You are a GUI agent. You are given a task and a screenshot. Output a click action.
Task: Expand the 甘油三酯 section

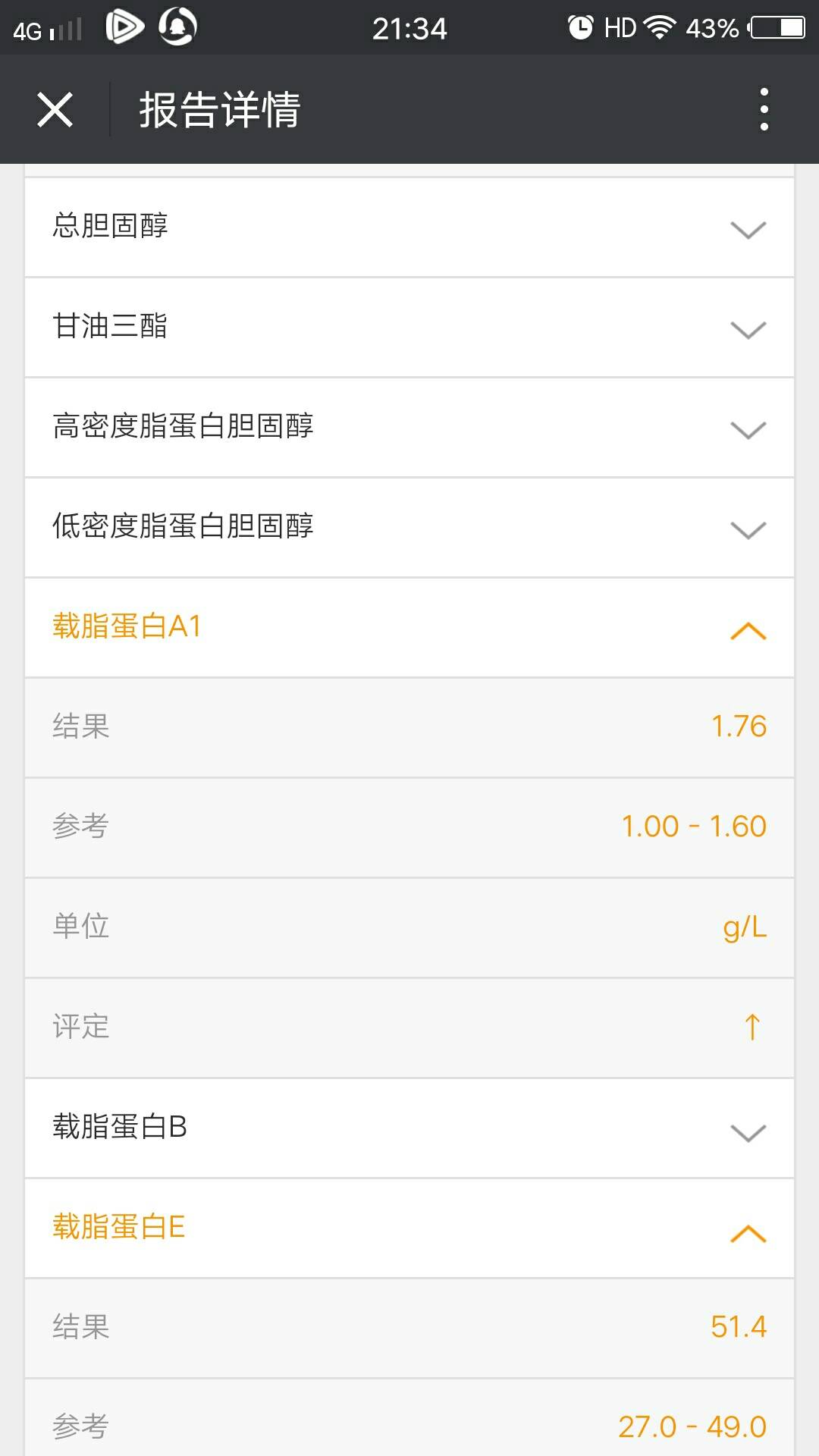[x=409, y=328]
